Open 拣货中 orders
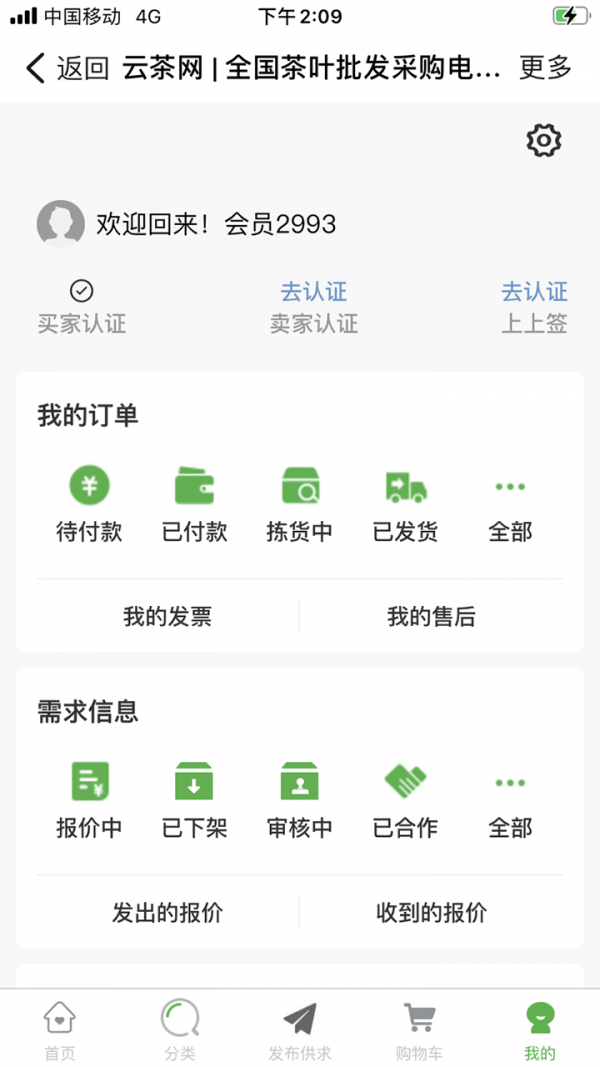 [x=299, y=506]
